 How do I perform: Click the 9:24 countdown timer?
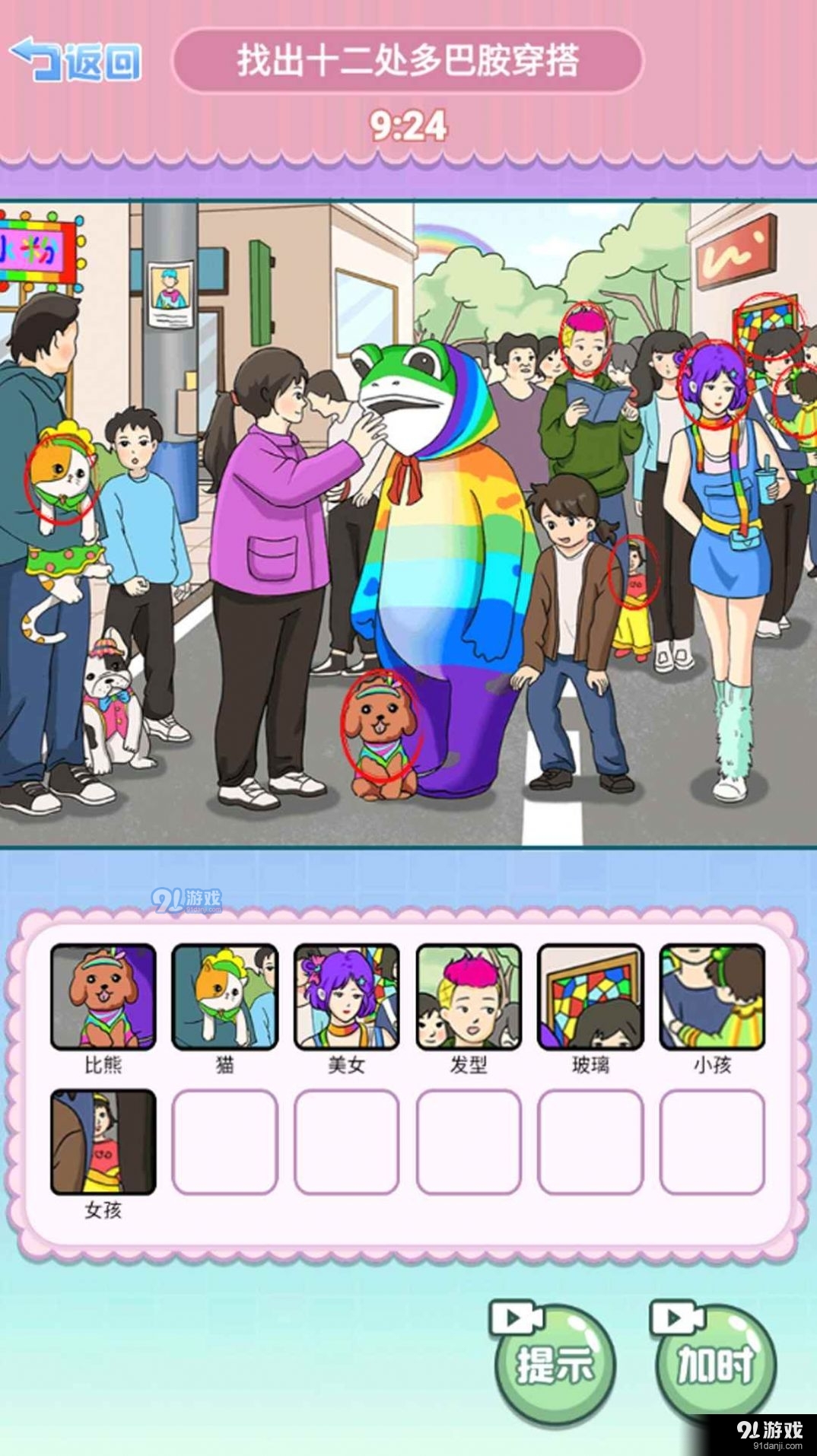pyautogui.click(x=408, y=124)
